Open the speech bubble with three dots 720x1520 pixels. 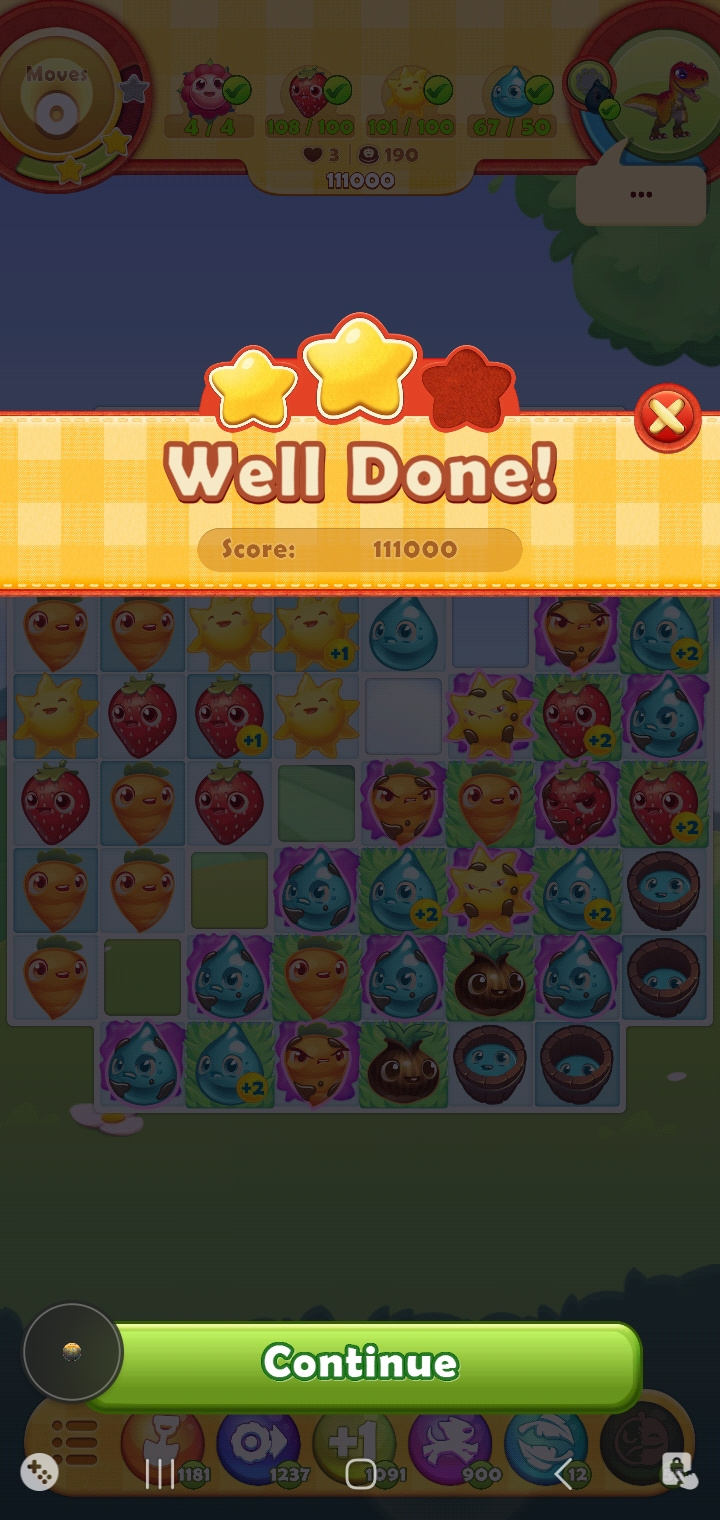point(641,195)
